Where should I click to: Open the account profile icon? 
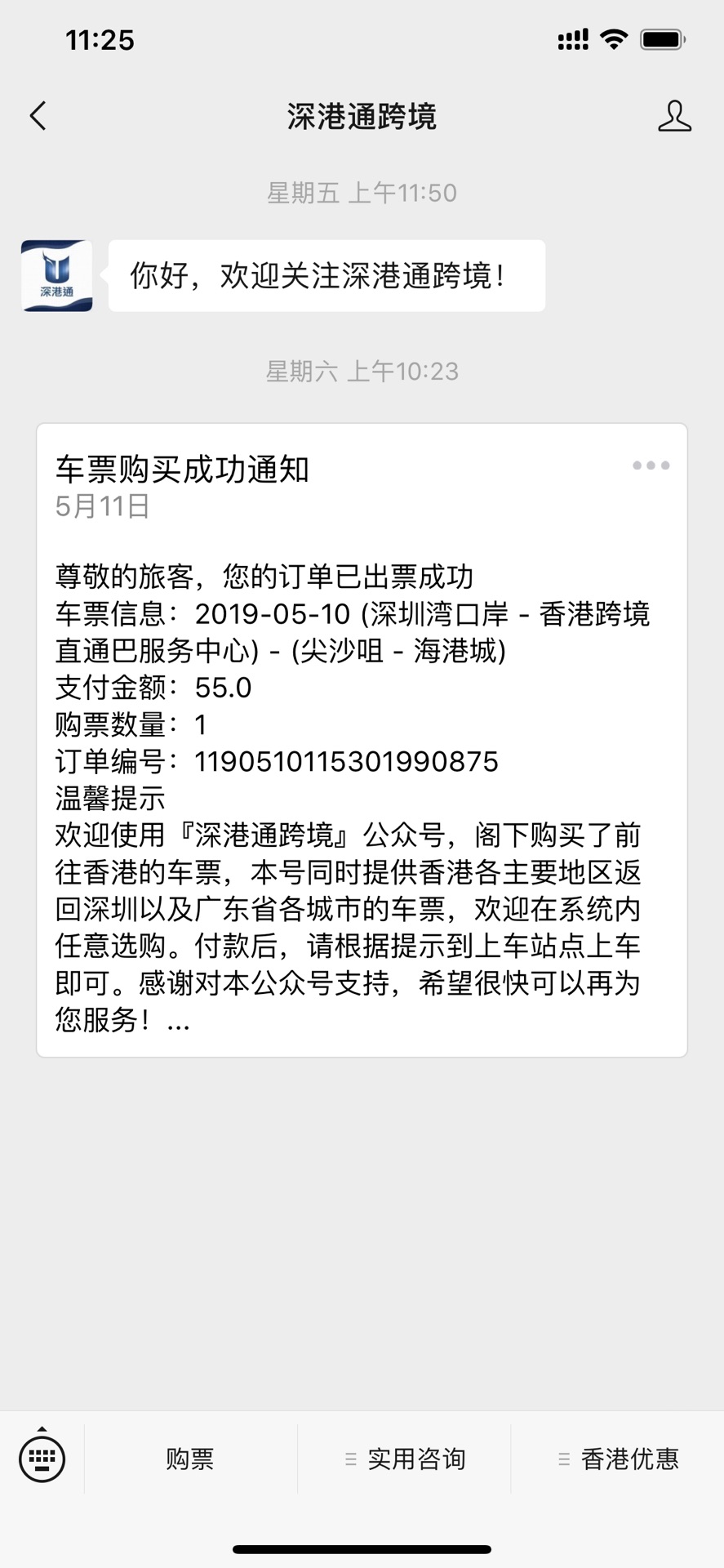tap(674, 116)
